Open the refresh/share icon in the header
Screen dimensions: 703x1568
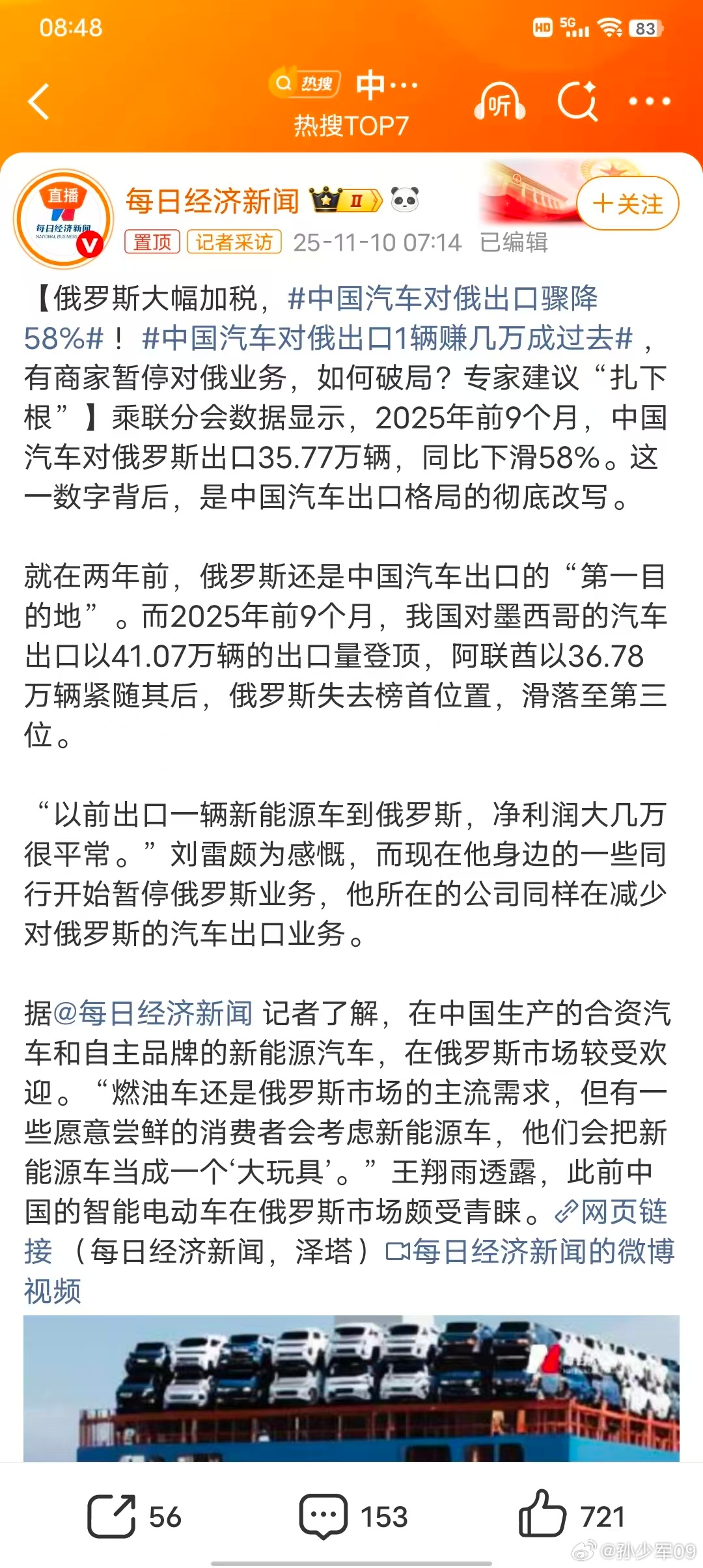[x=576, y=102]
